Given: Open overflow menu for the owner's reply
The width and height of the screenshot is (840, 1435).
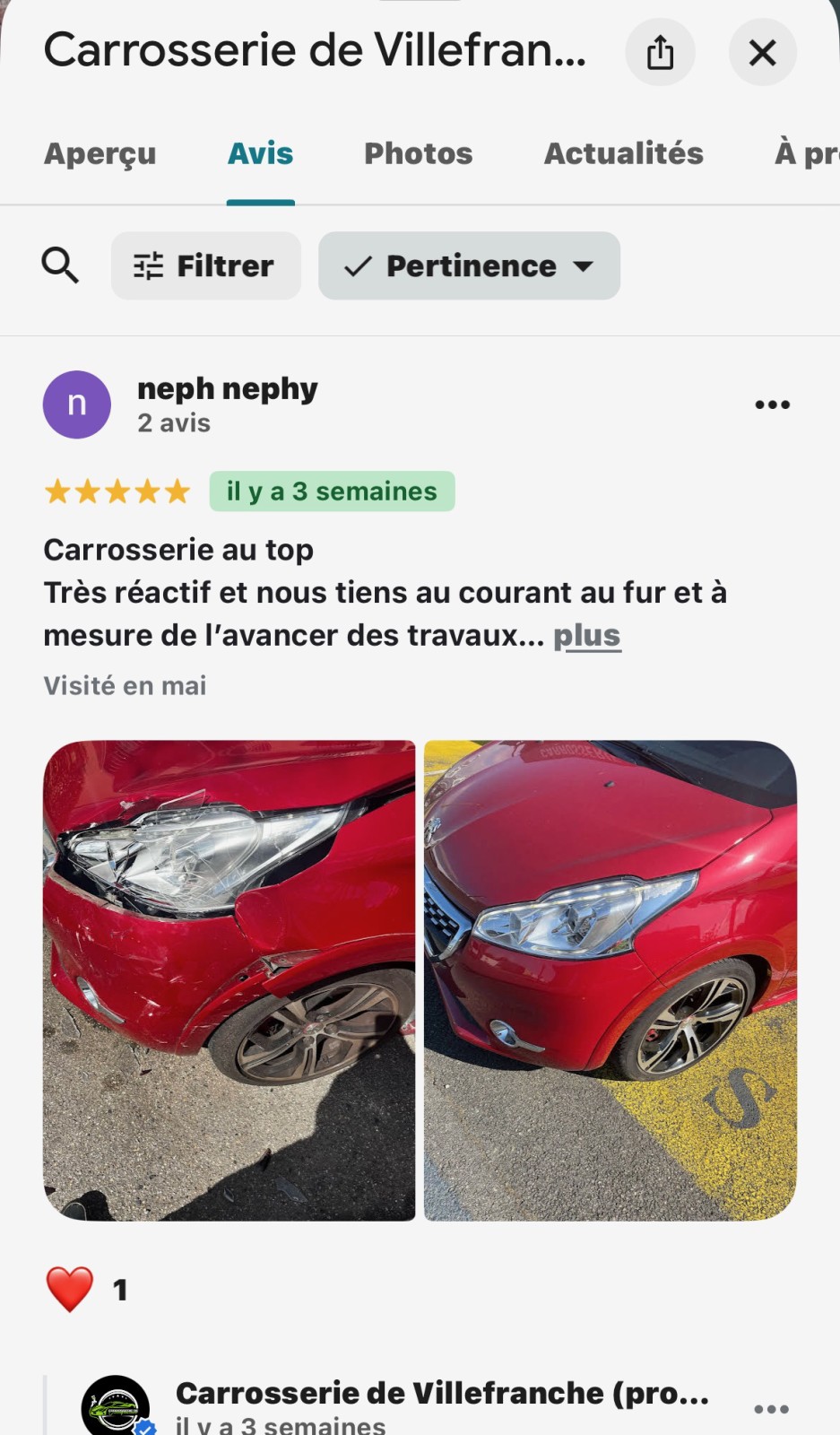Looking at the screenshot, I should click(x=771, y=1409).
